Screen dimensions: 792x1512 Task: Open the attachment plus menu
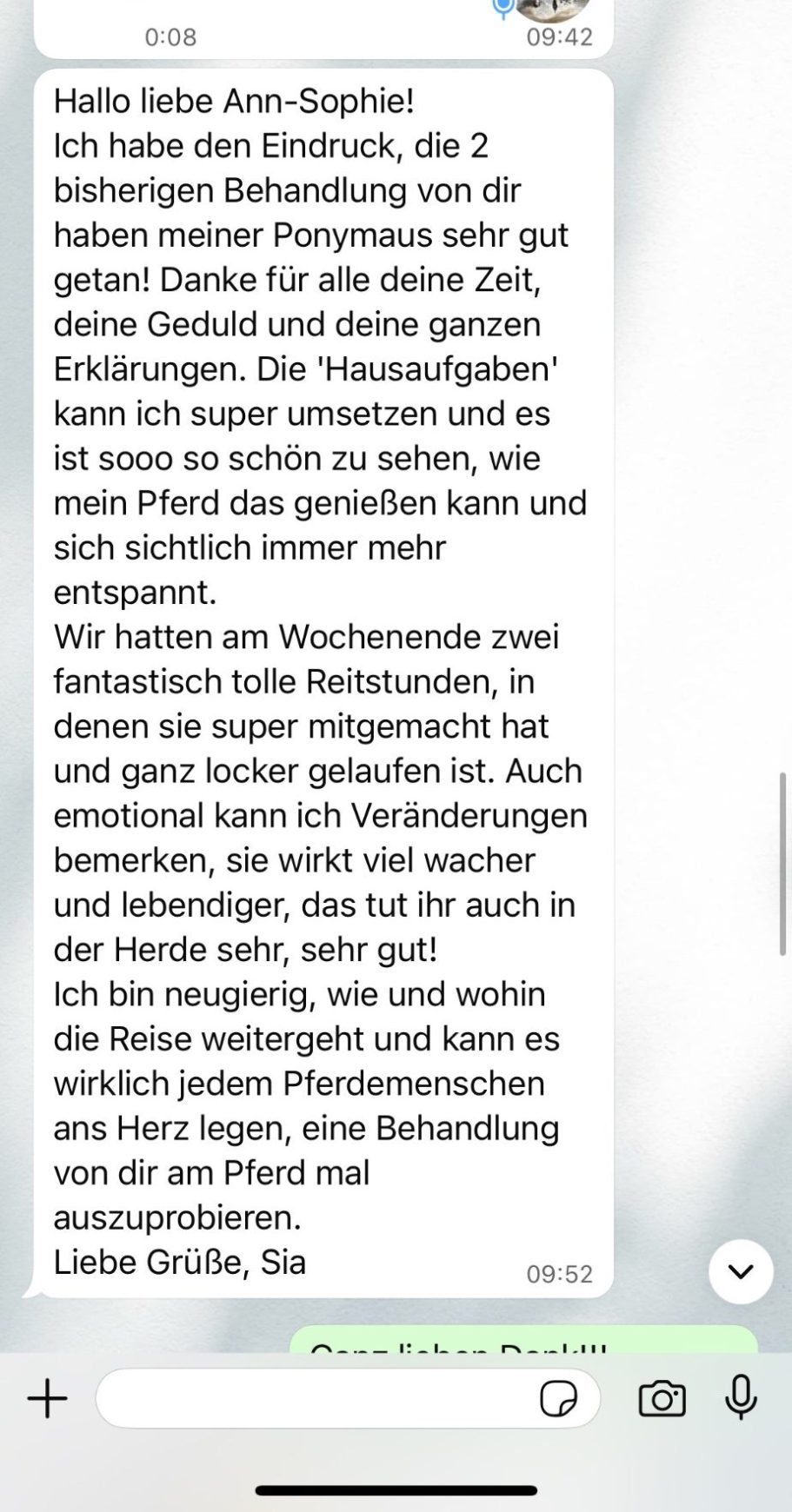coord(47,1399)
